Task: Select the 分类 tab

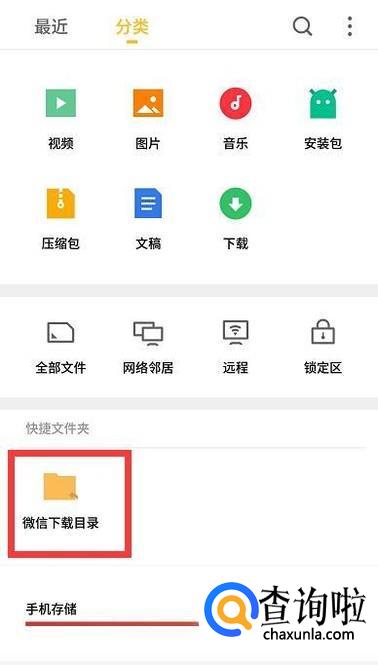Action: coord(132,27)
